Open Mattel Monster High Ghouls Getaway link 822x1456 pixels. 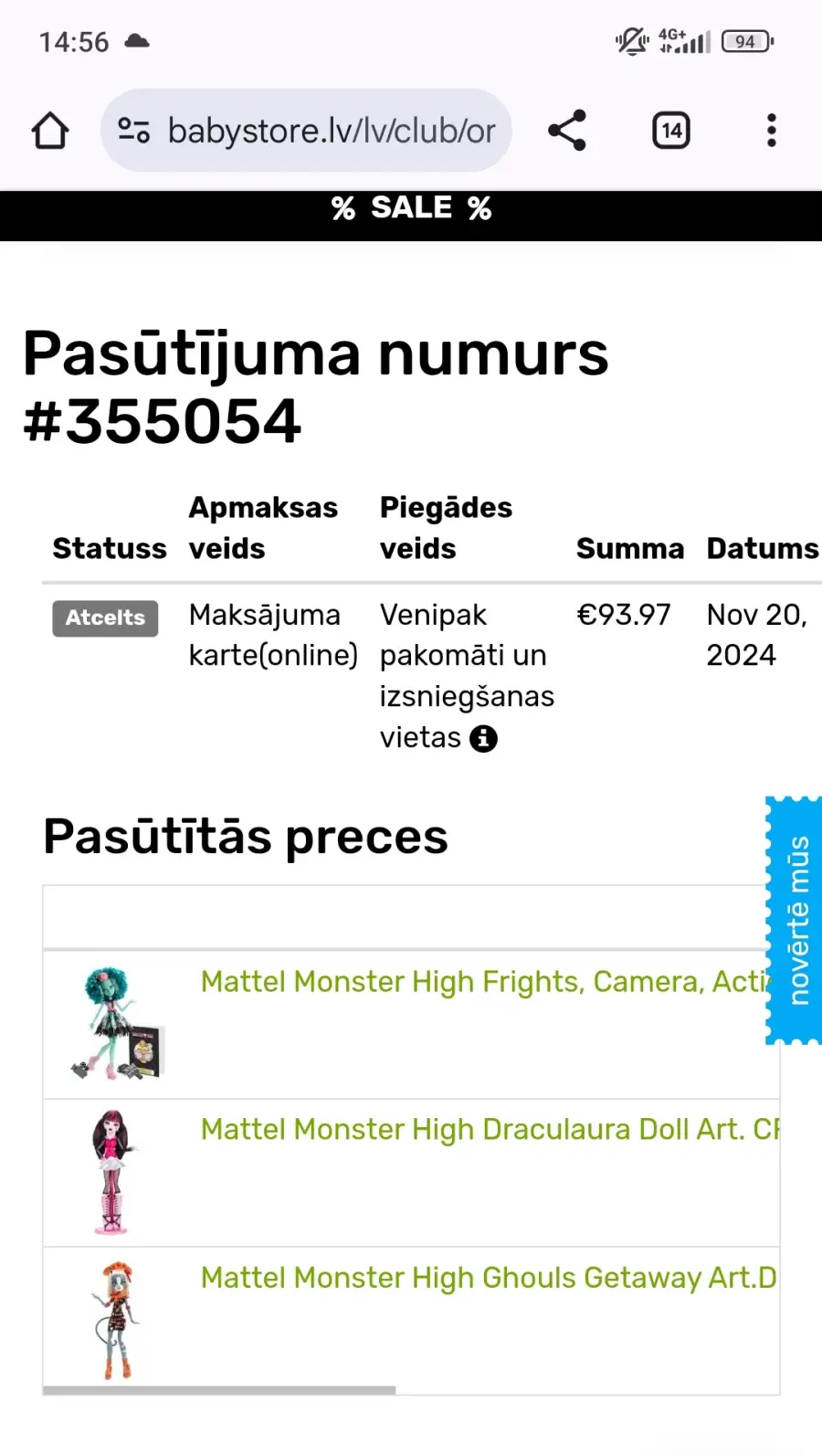tap(490, 1278)
